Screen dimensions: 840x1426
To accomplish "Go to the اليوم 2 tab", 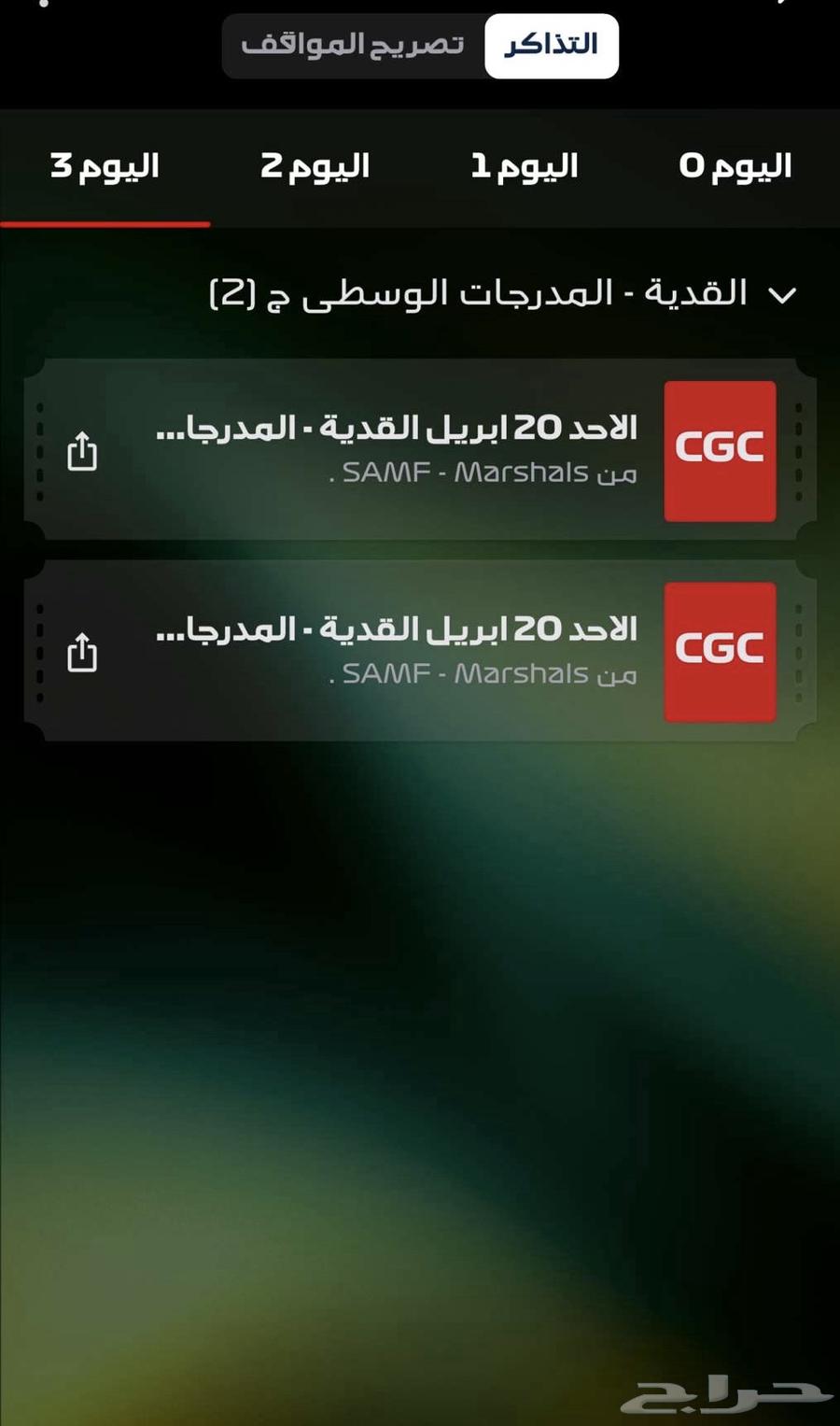I will tap(315, 167).
